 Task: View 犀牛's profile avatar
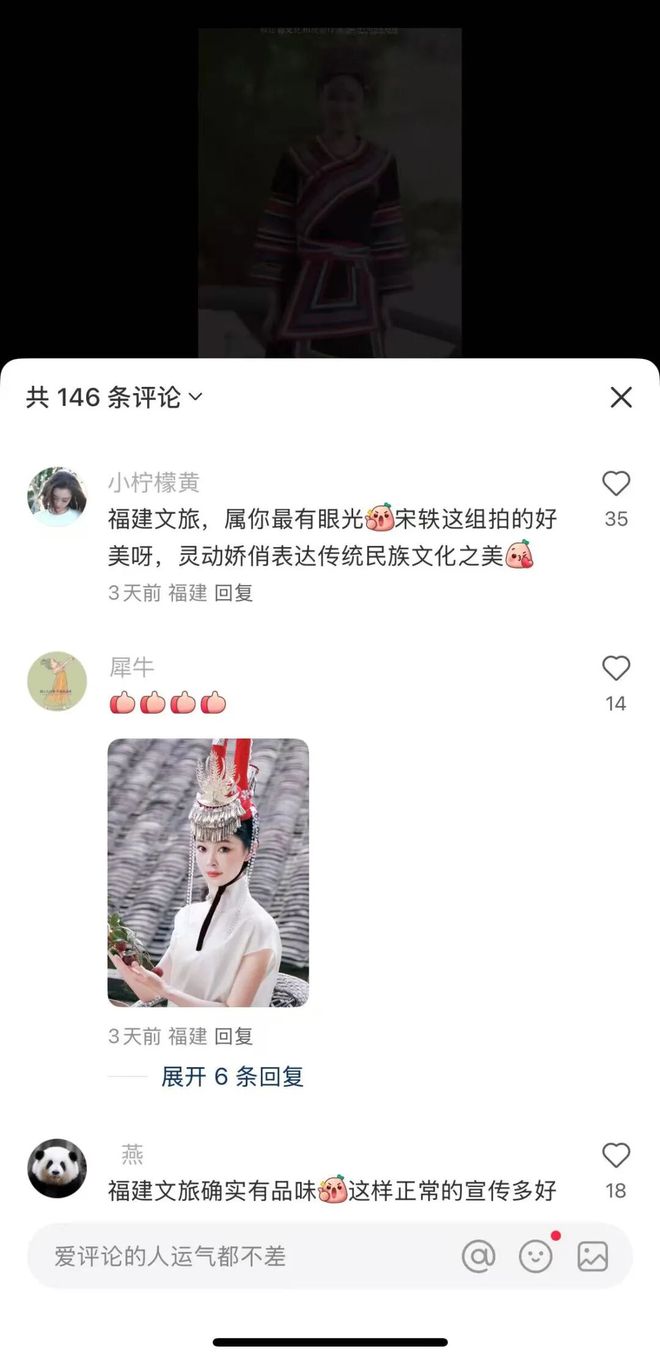(x=57, y=681)
